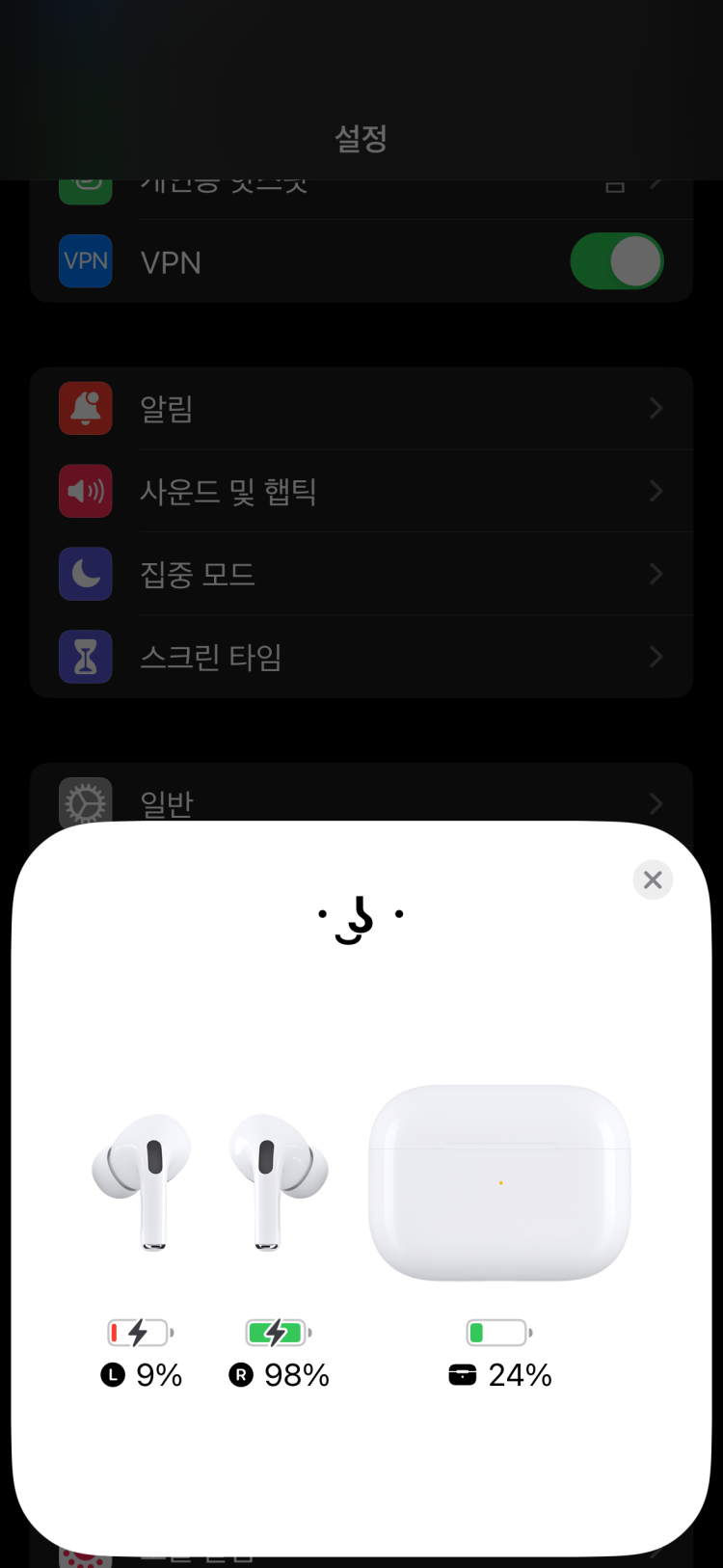Open 알림 notification settings
The width and height of the screenshot is (723, 1568).
tap(361, 409)
